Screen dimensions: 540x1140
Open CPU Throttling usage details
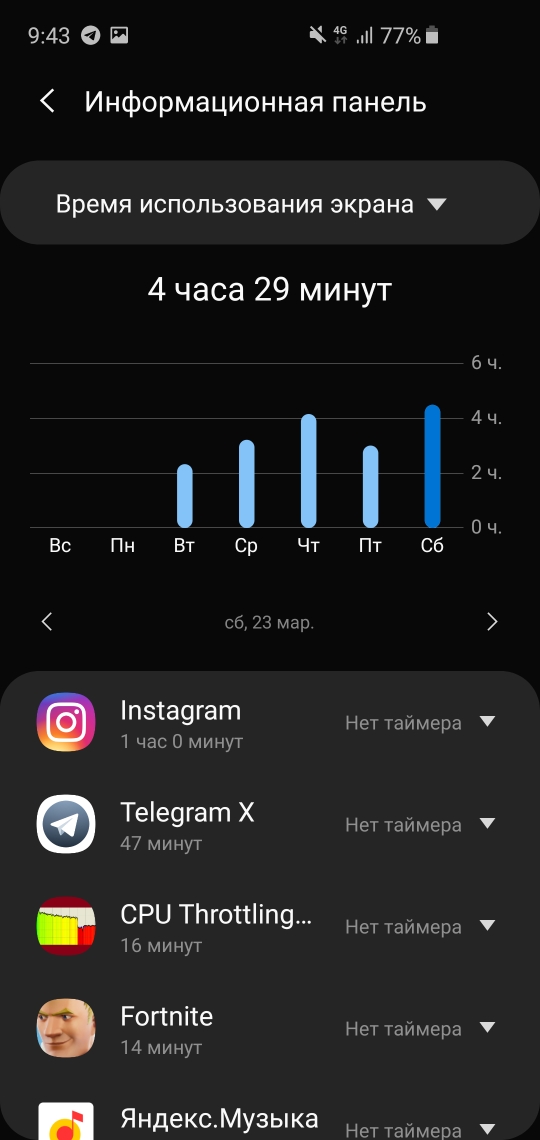pos(182,926)
